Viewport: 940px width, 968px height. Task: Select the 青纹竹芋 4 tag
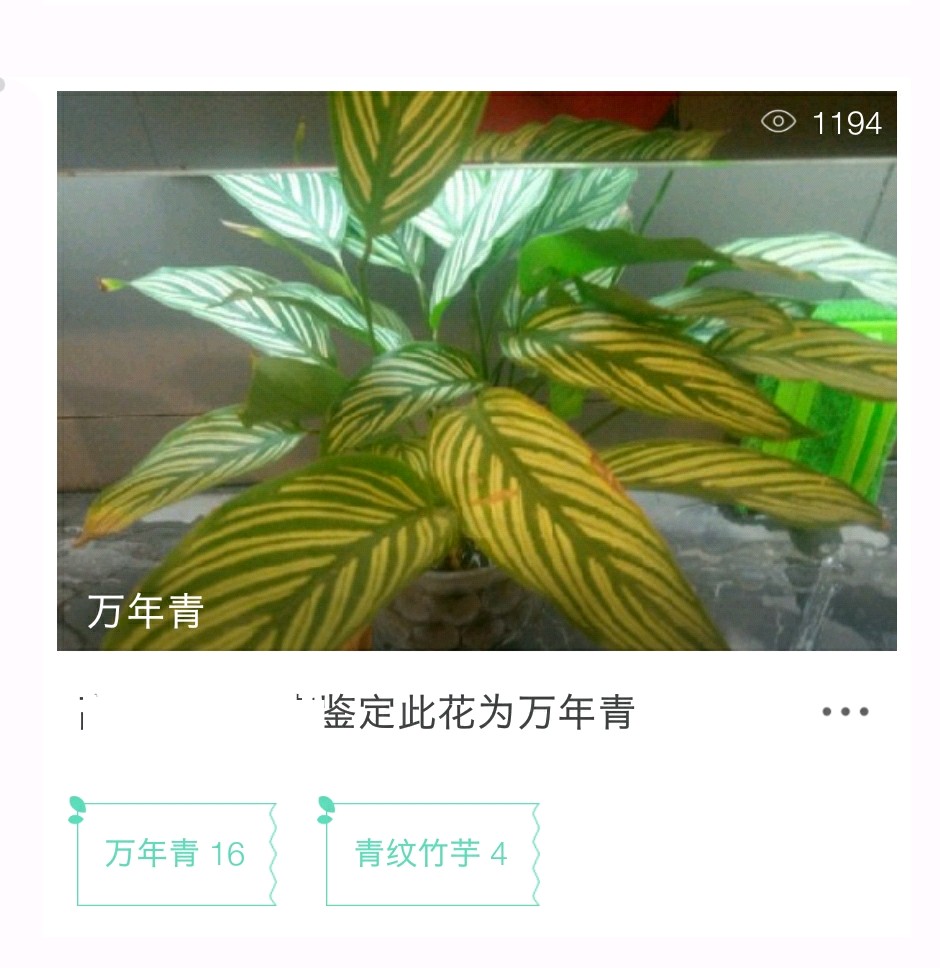(432, 854)
